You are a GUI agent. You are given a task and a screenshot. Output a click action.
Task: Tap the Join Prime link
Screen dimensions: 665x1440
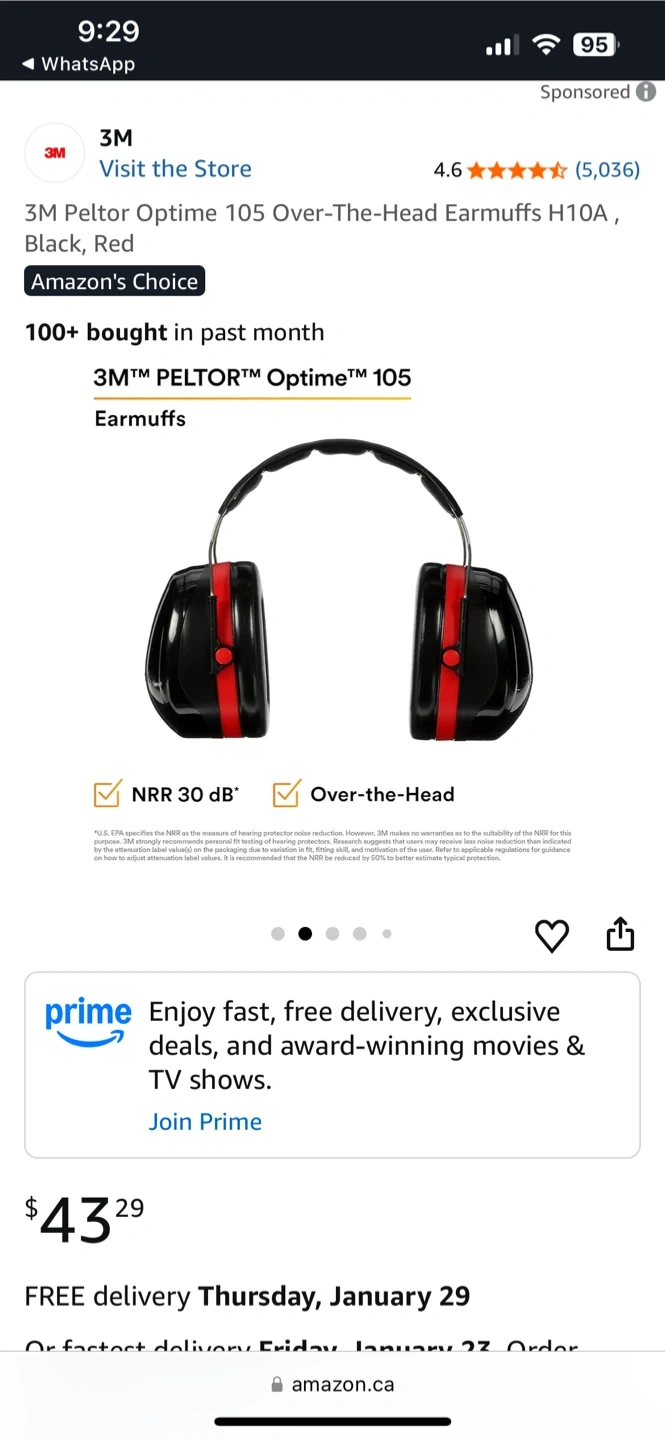pyautogui.click(x=205, y=1121)
